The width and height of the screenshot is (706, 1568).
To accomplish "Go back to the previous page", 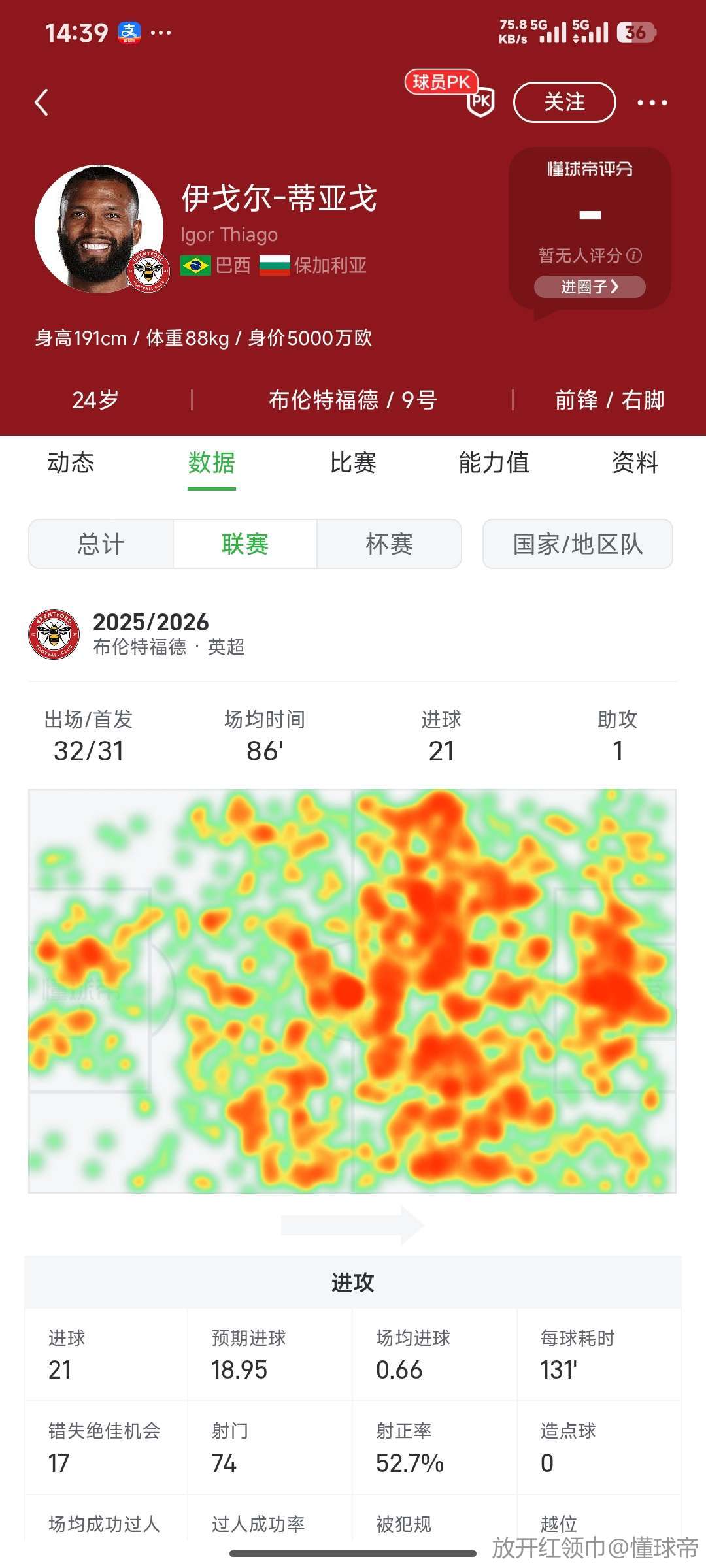I will [x=42, y=103].
